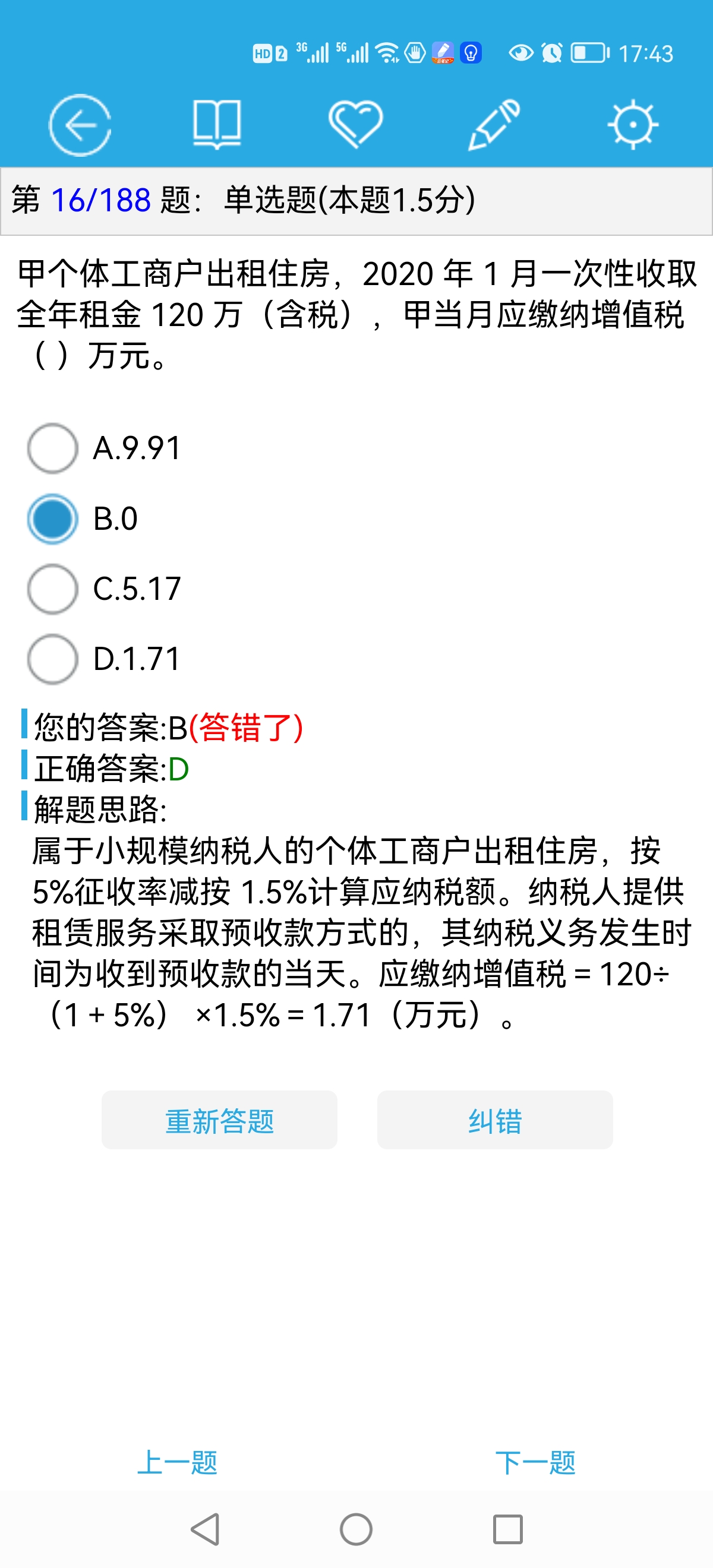Image resolution: width=713 pixels, height=1568 pixels.
Task: Select option B.0
Action: [83, 519]
